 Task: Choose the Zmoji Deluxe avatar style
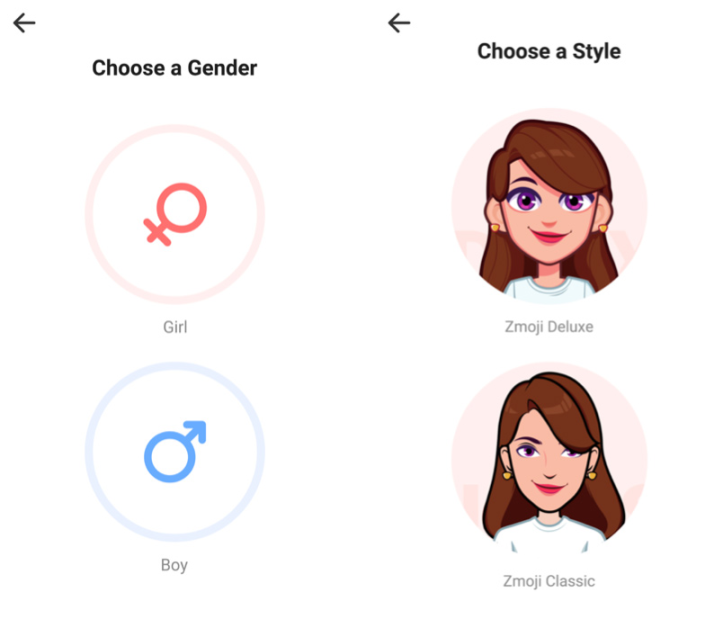549,205
